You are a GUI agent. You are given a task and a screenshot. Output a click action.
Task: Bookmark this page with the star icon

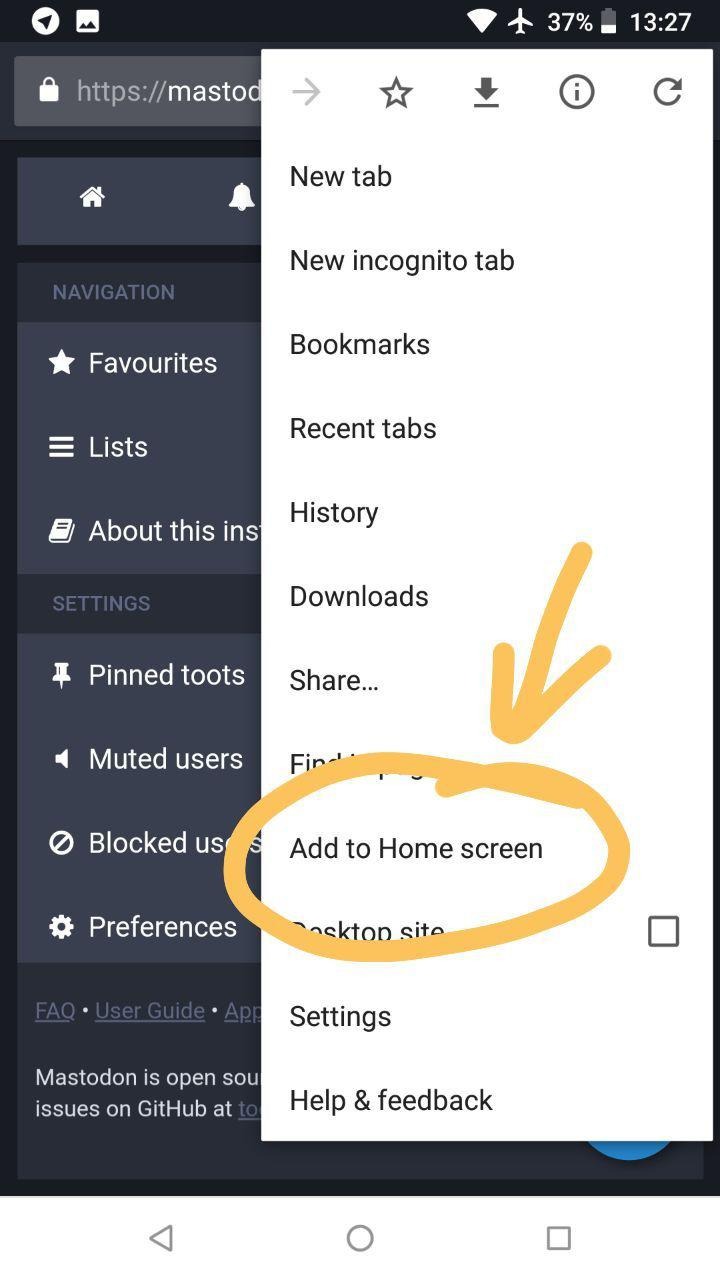[x=396, y=93]
